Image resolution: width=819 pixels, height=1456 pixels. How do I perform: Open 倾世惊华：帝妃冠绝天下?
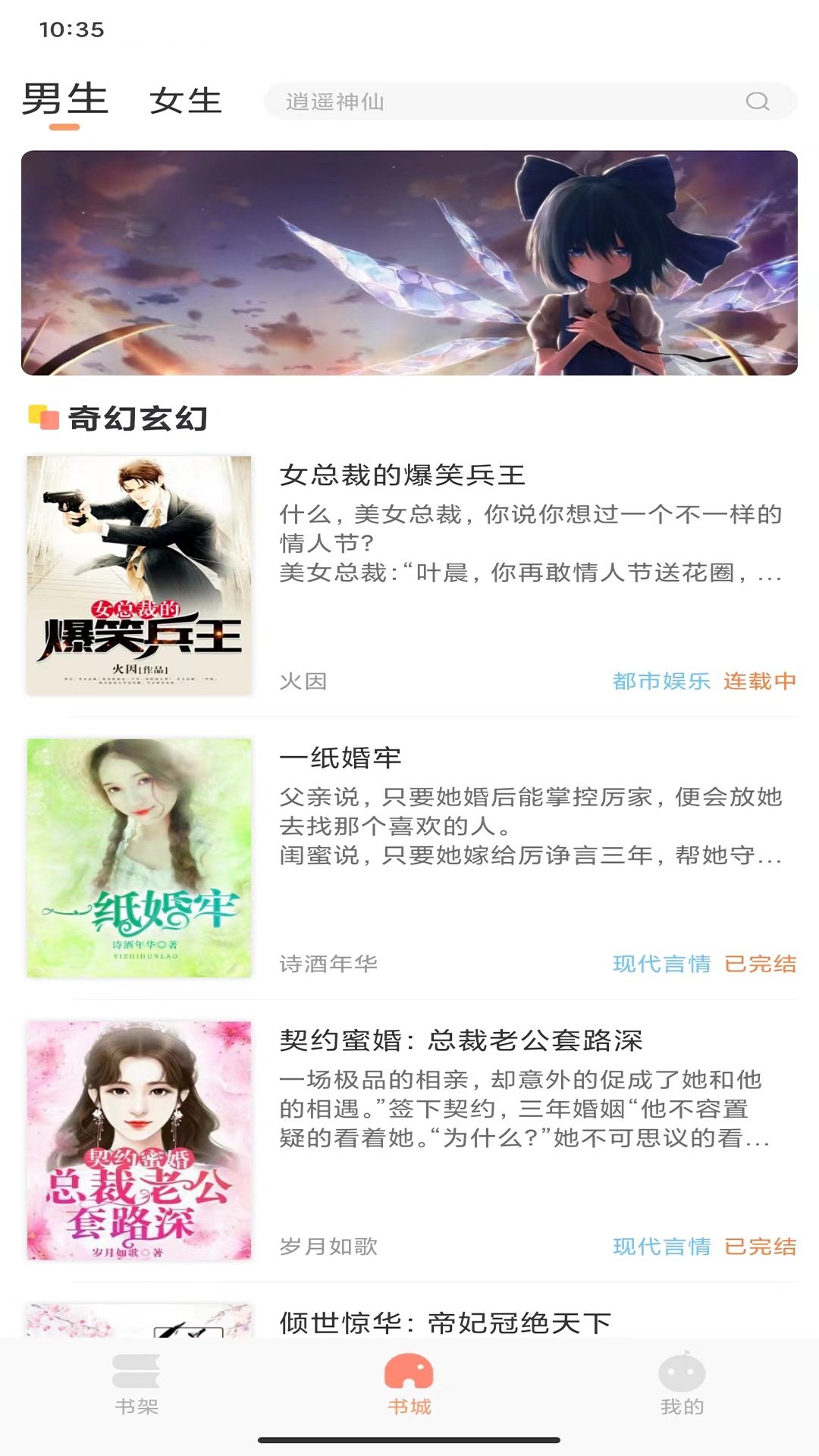445,1323
